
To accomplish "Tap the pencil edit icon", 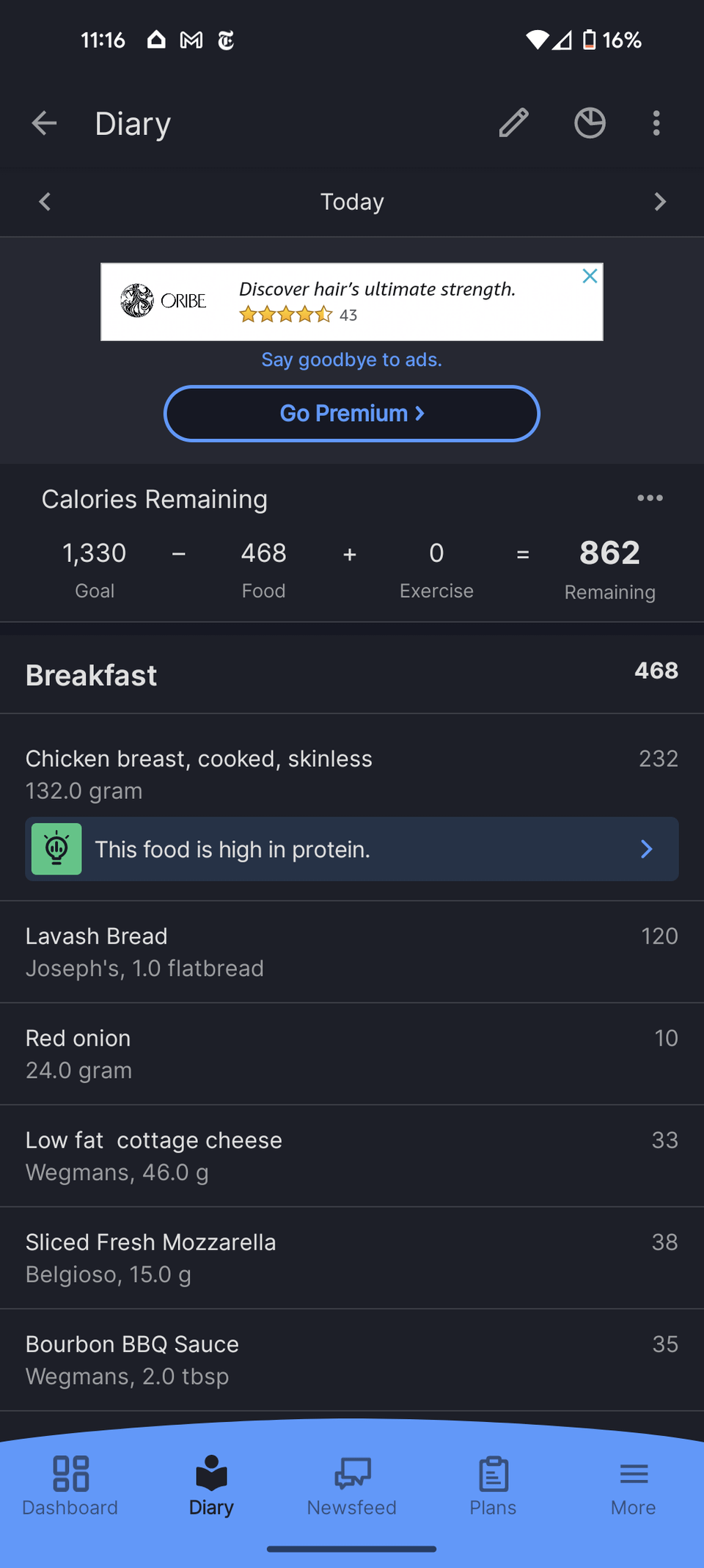I will tap(513, 123).
